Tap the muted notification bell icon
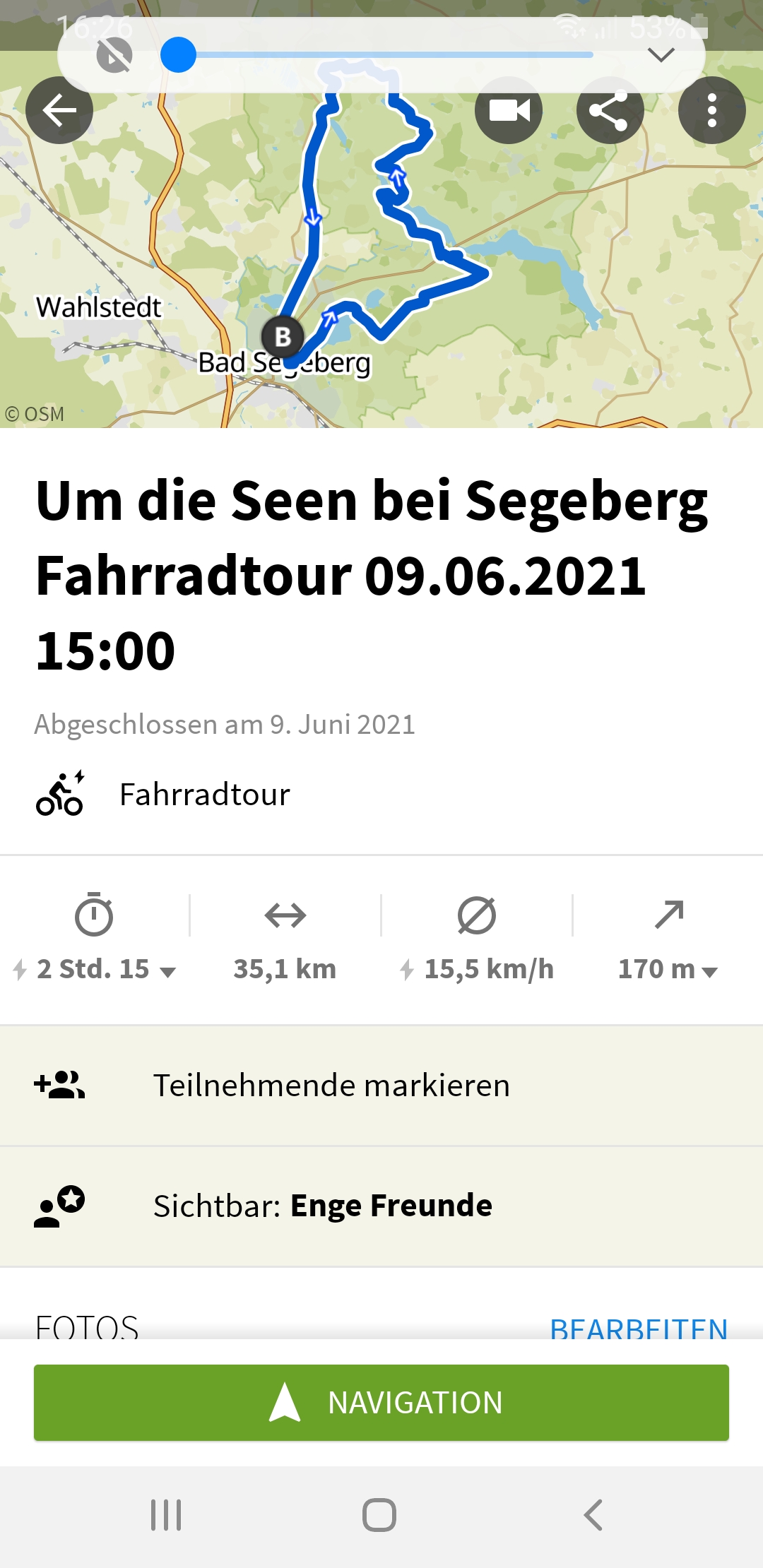This screenshot has height=1568, width=763. click(x=114, y=55)
